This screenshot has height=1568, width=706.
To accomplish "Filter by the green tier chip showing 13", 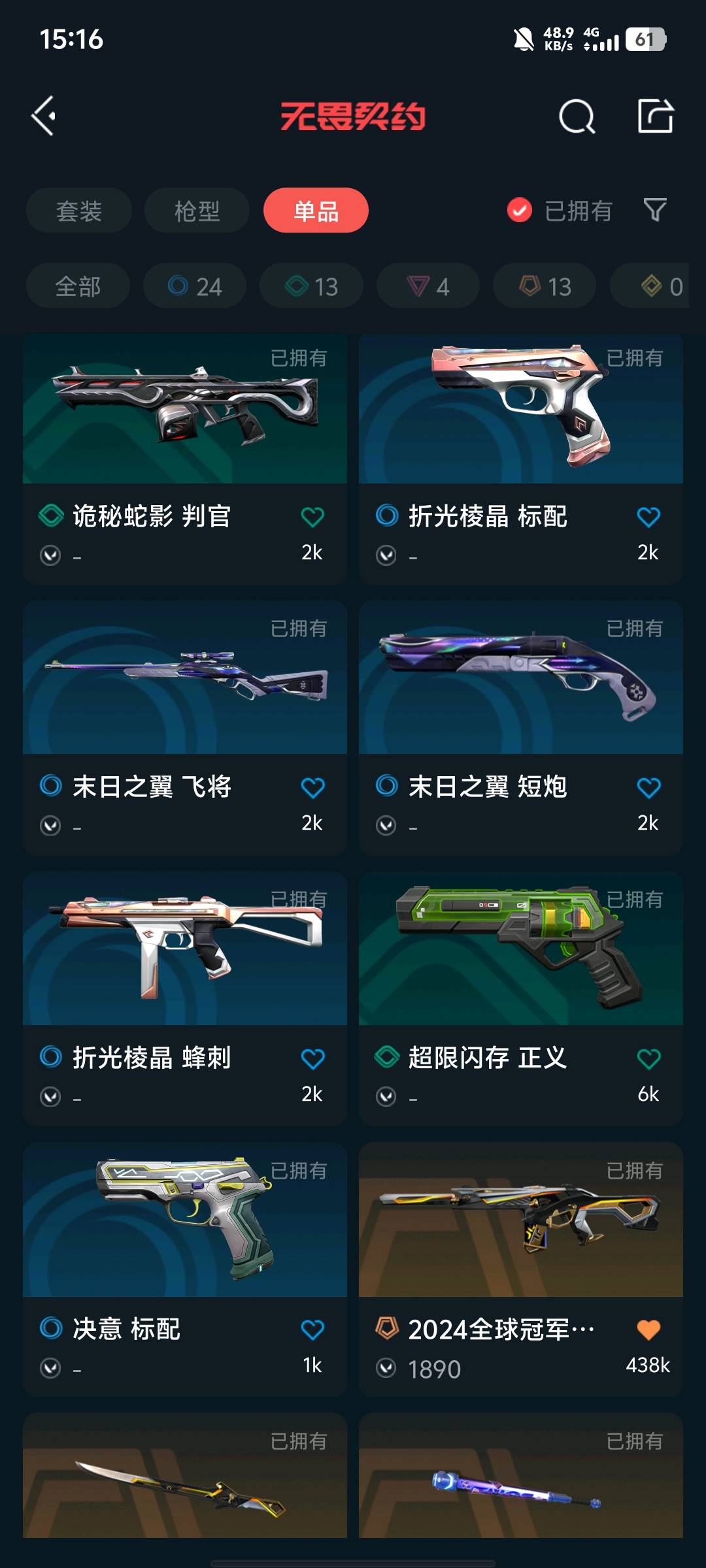I will [x=311, y=286].
